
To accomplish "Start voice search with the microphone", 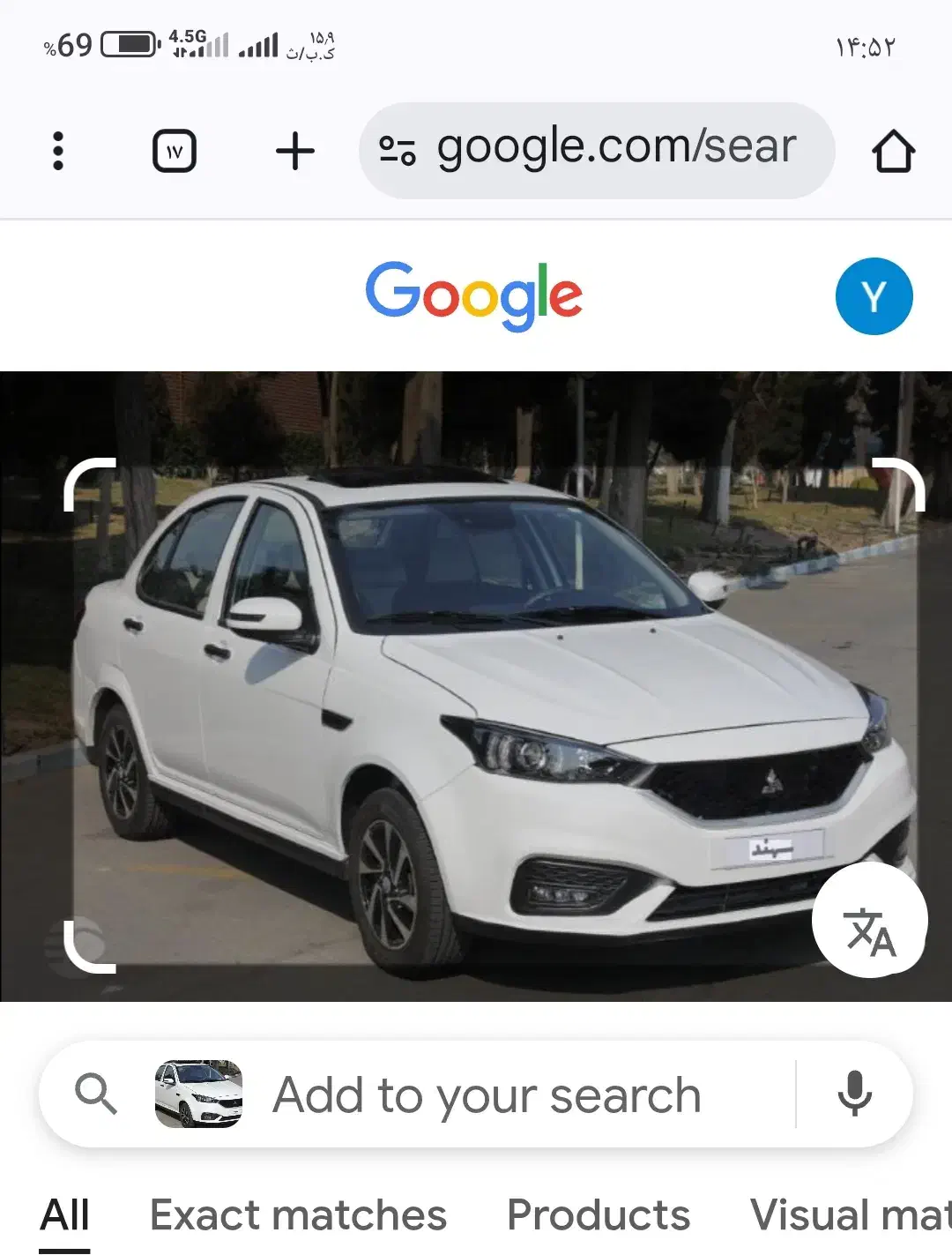I will click(x=854, y=1094).
